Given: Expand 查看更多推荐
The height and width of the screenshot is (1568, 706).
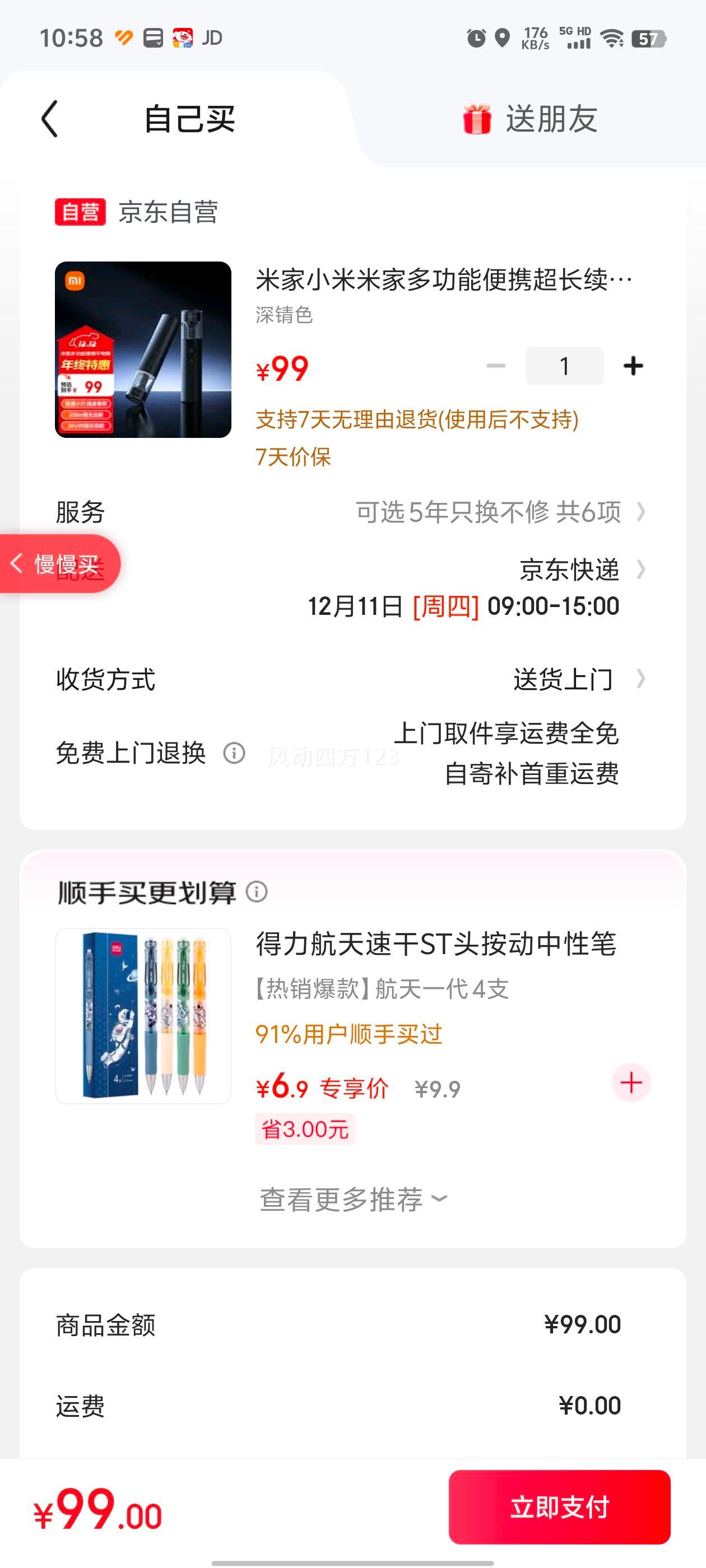Looking at the screenshot, I should pos(354,1199).
